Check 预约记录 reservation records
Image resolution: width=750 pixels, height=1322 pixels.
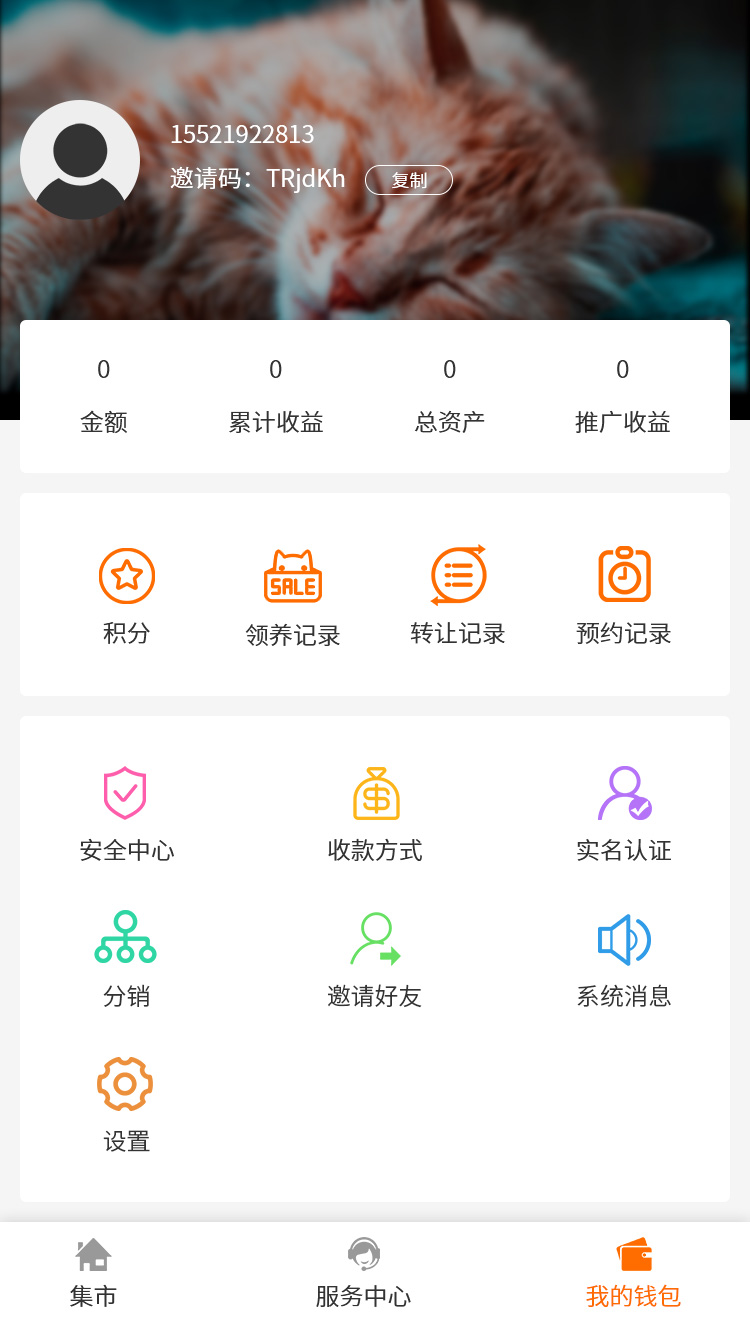pyautogui.click(x=624, y=596)
